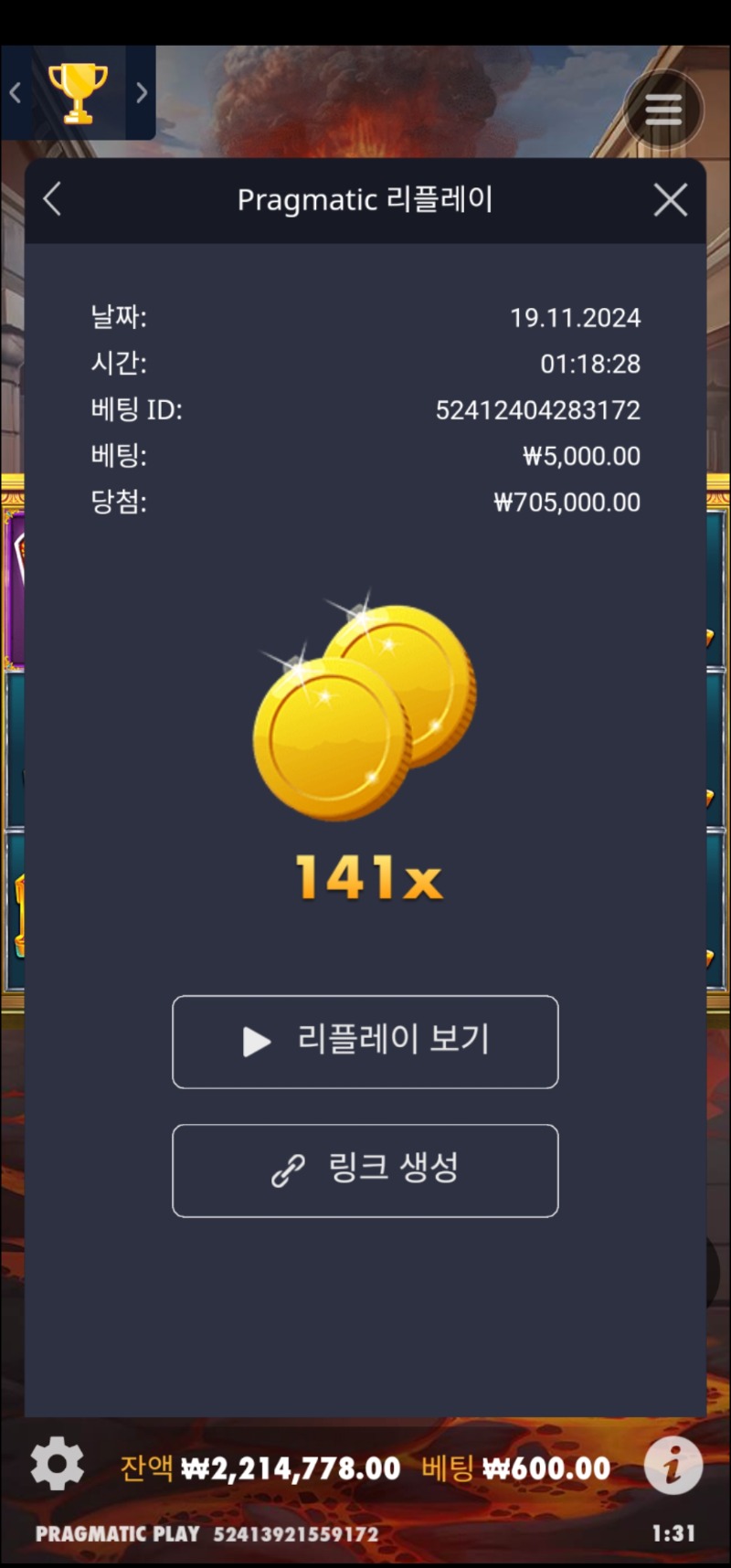731x1568 pixels.
Task: Tap the right arrow beside the trophy
Action: [x=141, y=92]
